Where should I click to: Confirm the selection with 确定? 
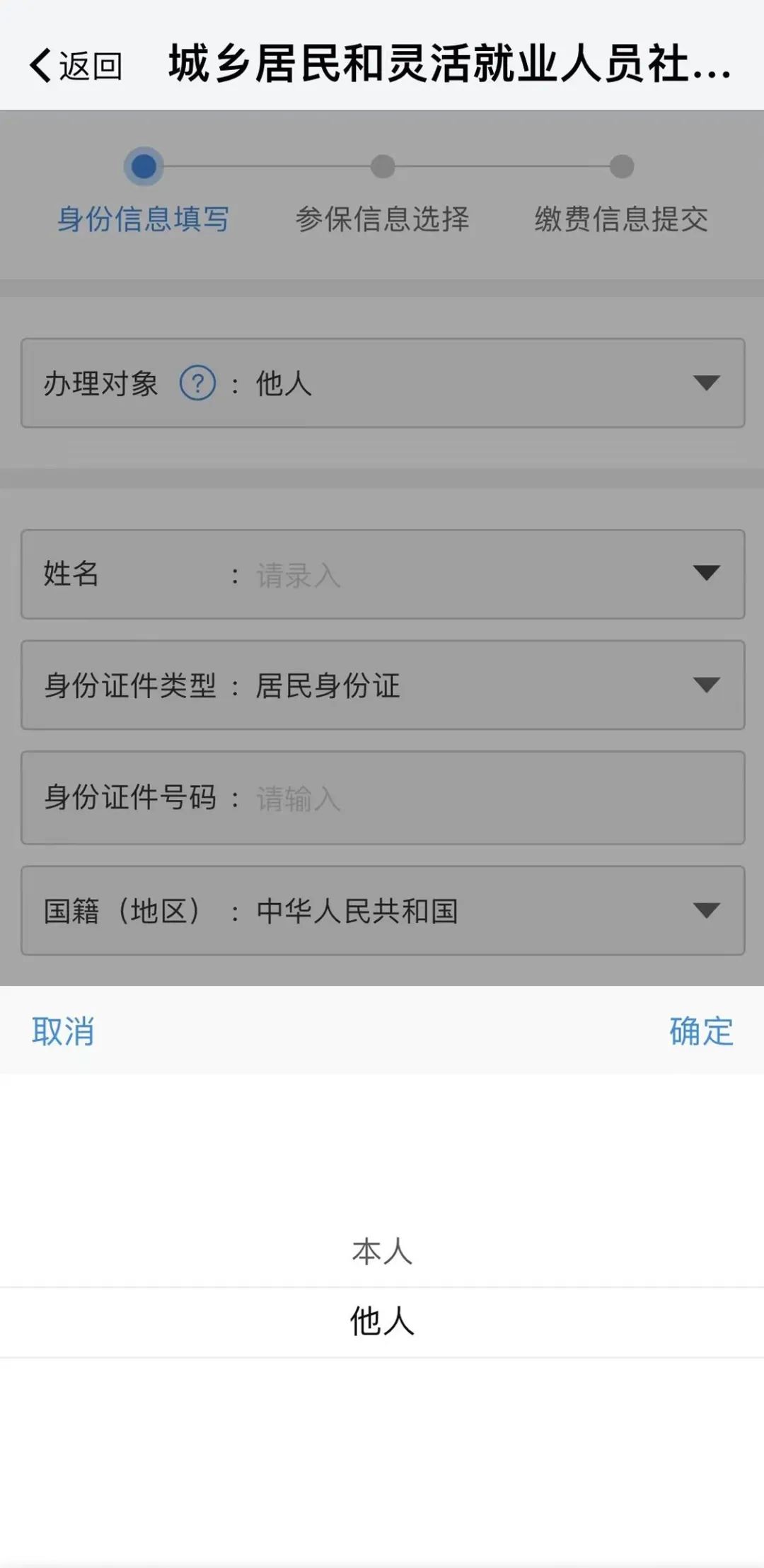click(x=701, y=1031)
